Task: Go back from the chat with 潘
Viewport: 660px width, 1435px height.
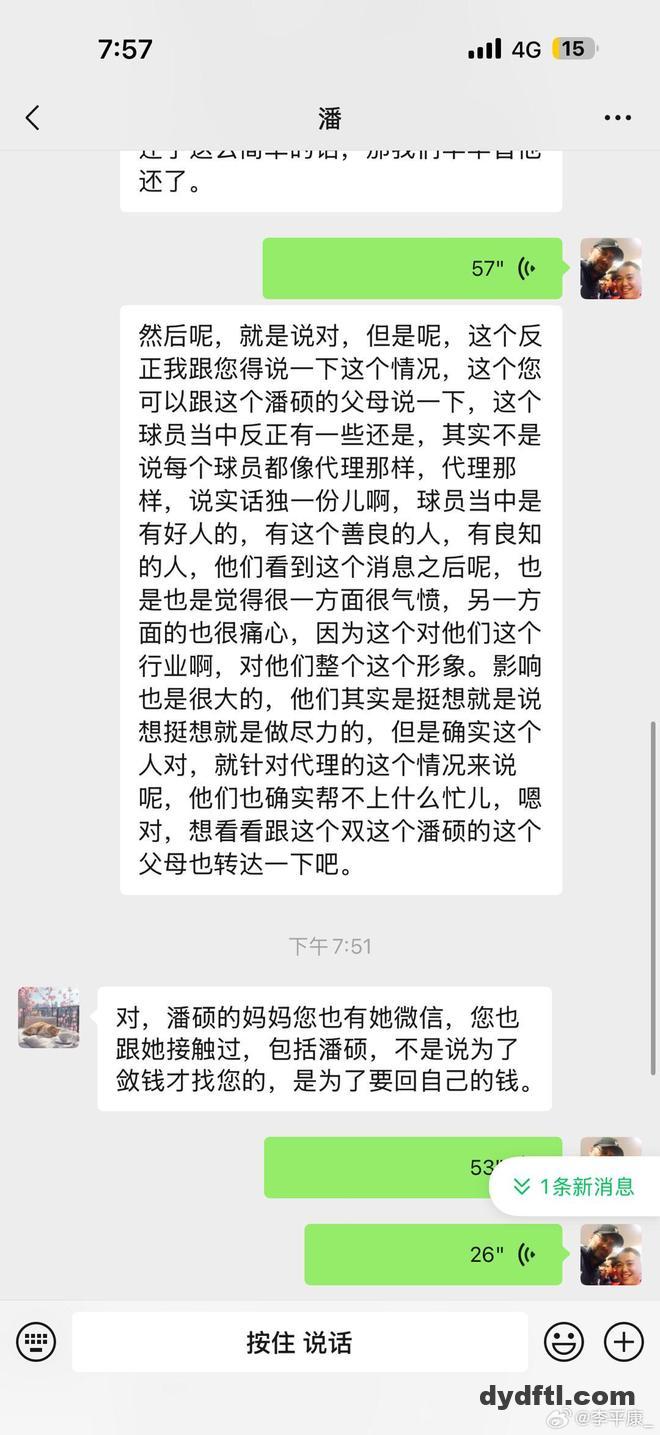Action: 33,118
